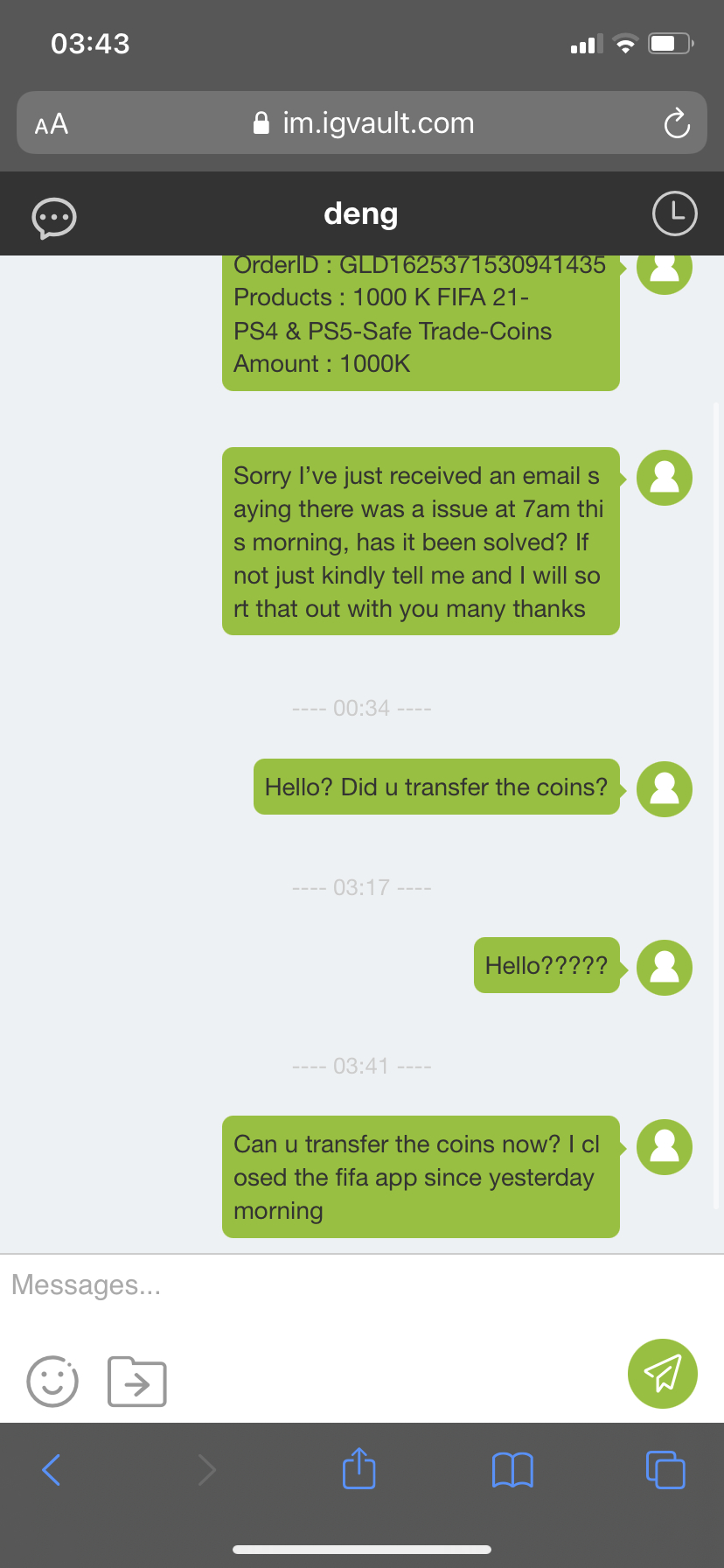Attach a file with folder icon
The height and width of the screenshot is (1568, 724).
pyautogui.click(x=136, y=1382)
